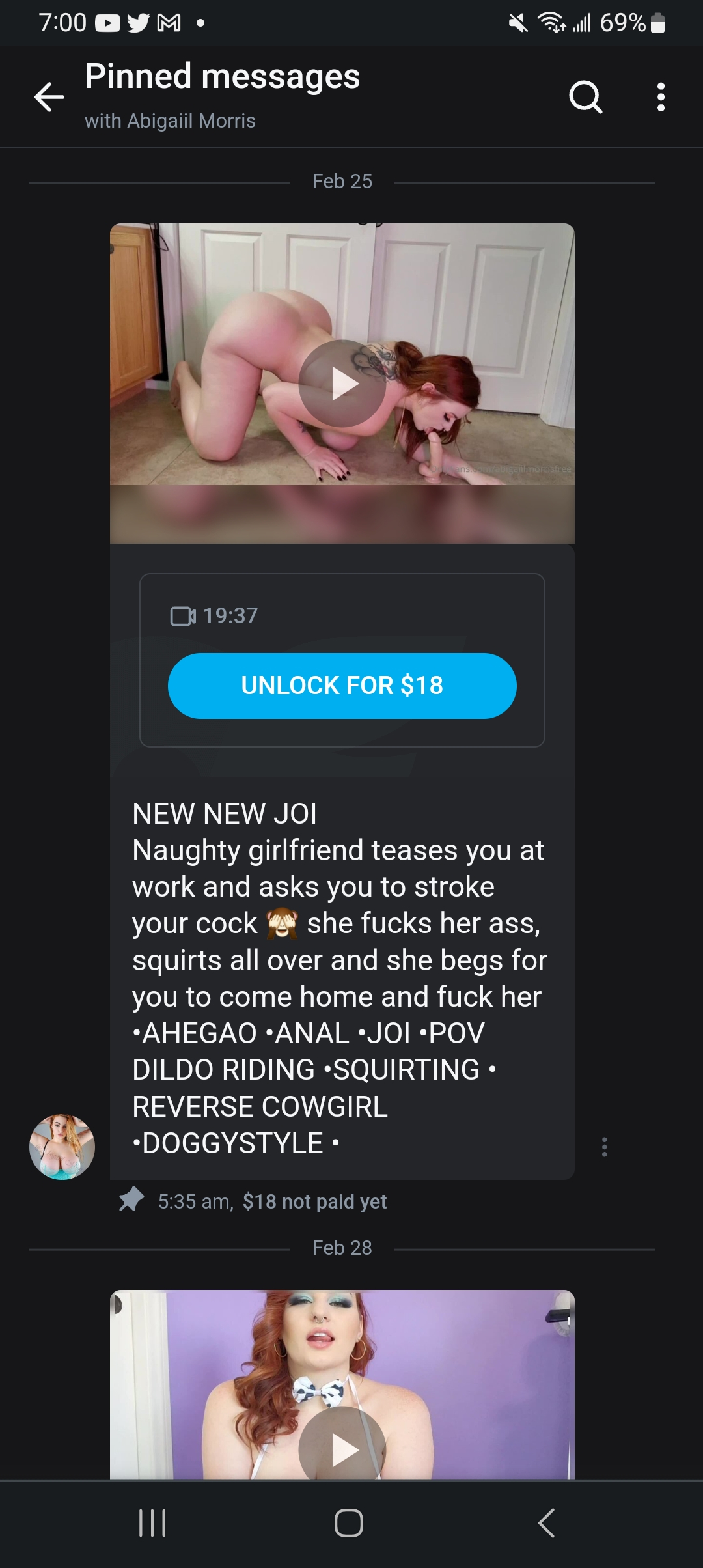
Task: Open message options beside Feb 25 message
Action: pyautogui.click(x=604, y=1147)
